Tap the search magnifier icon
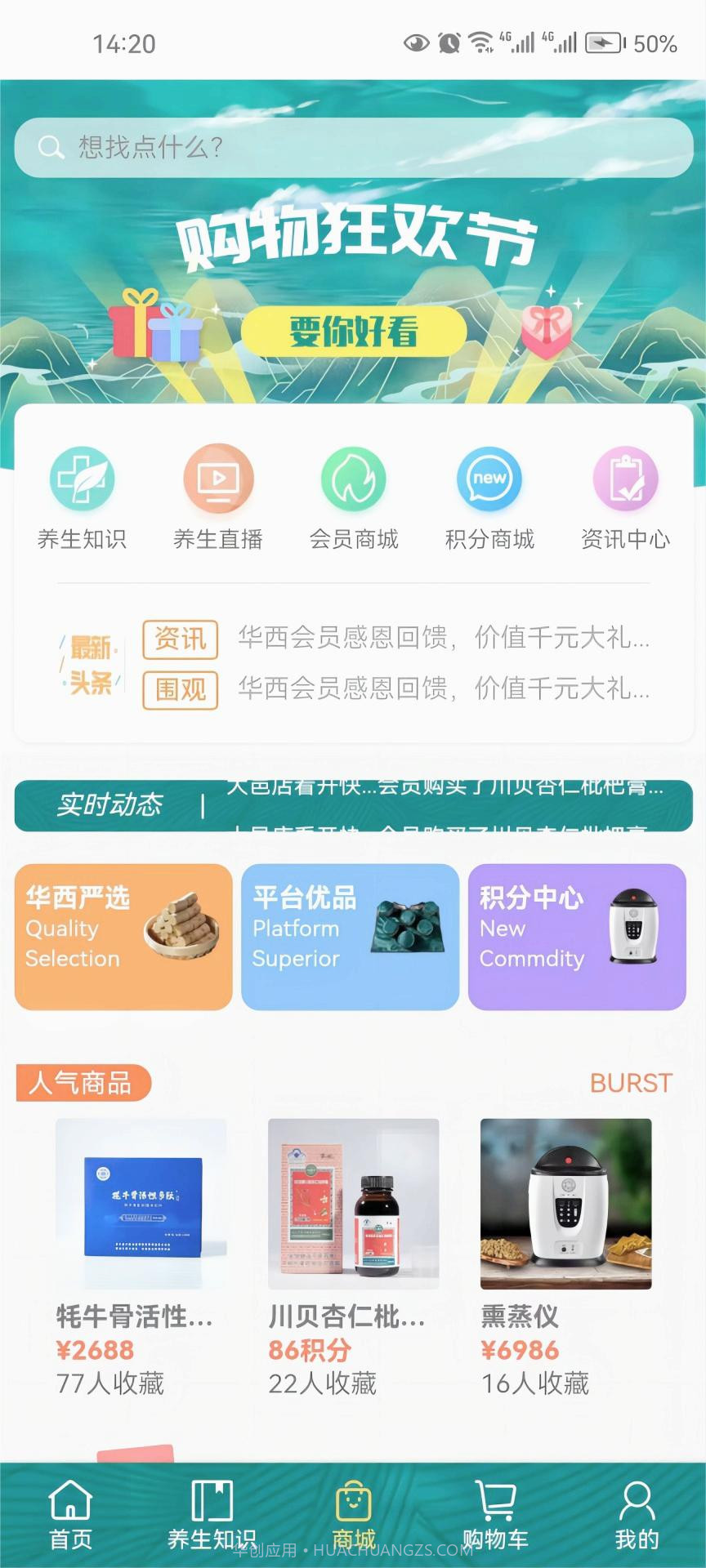 (51, 147)
